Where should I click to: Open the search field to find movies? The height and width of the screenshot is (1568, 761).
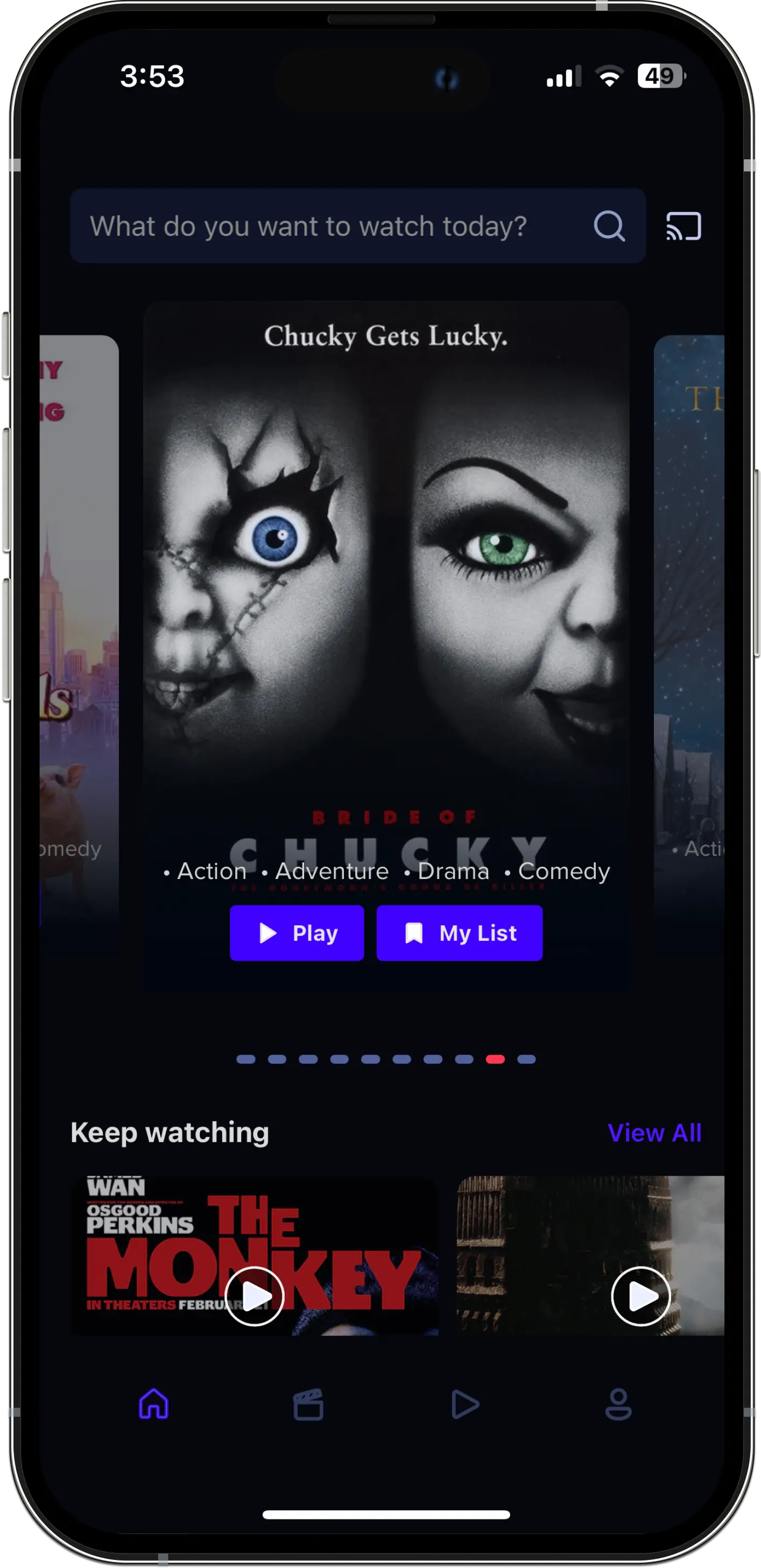point(329,227)
